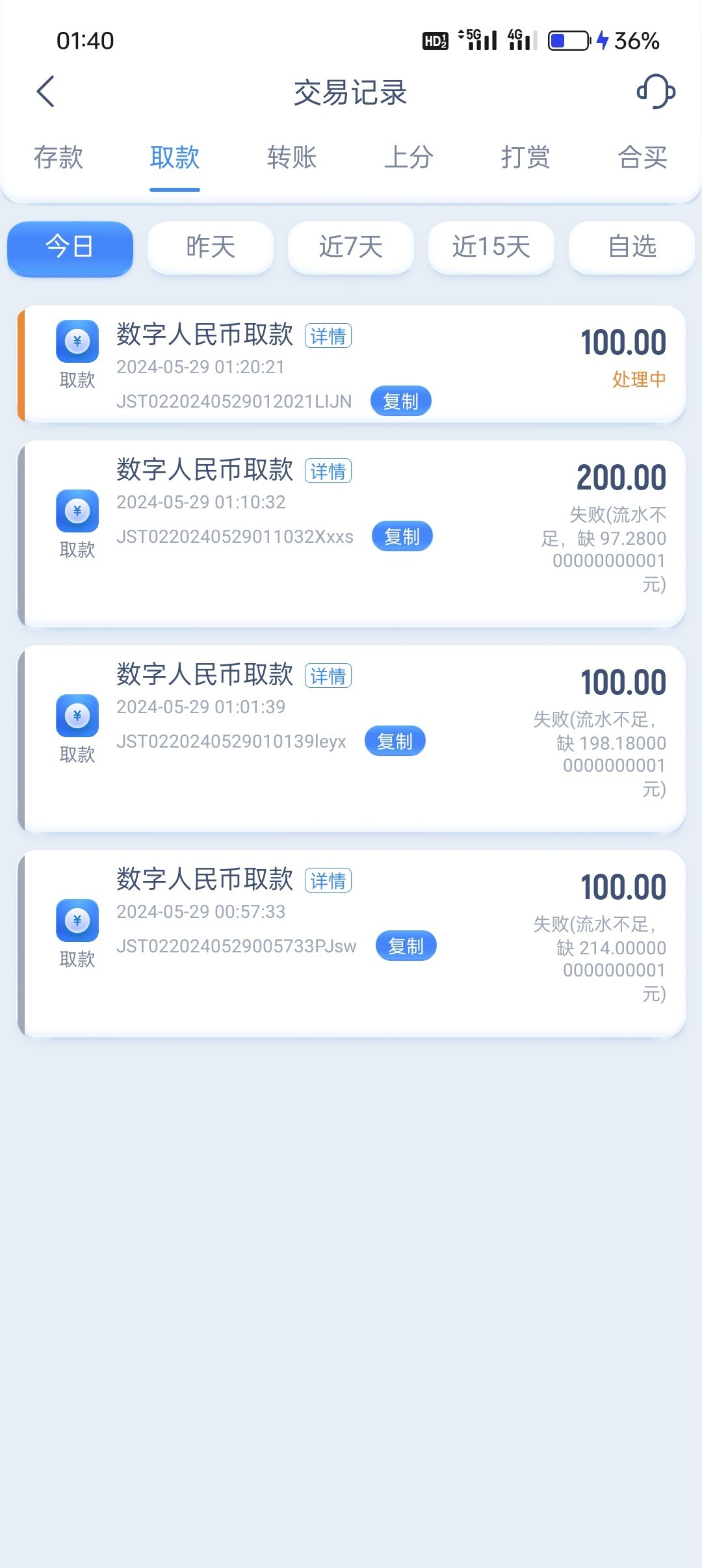This screenshot has width=702, height=1568.
Task: Choose 自选 custom date range
Action: pos(632,248)
